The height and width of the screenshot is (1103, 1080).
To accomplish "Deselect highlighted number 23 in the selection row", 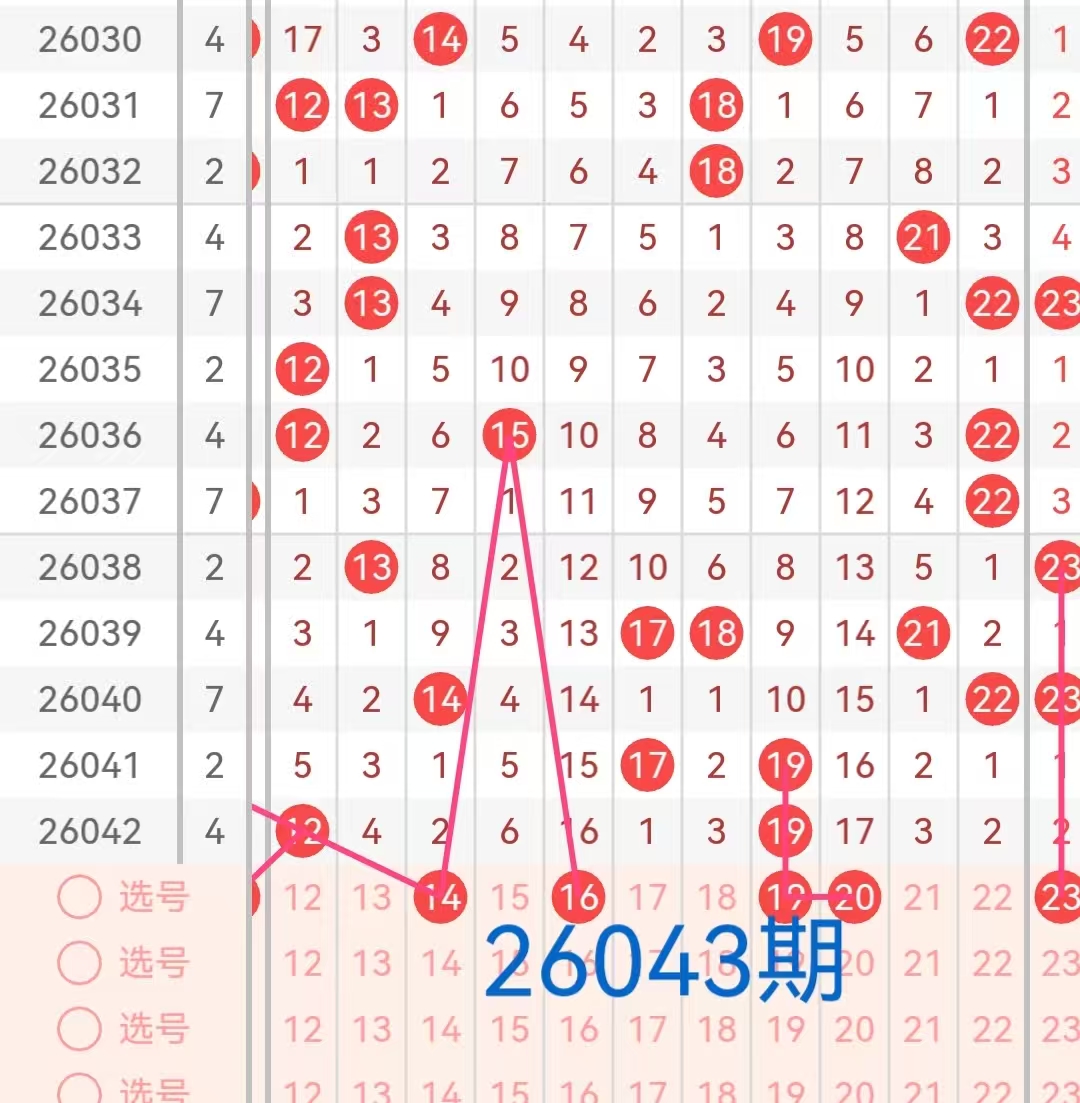I will point(1059,897).
